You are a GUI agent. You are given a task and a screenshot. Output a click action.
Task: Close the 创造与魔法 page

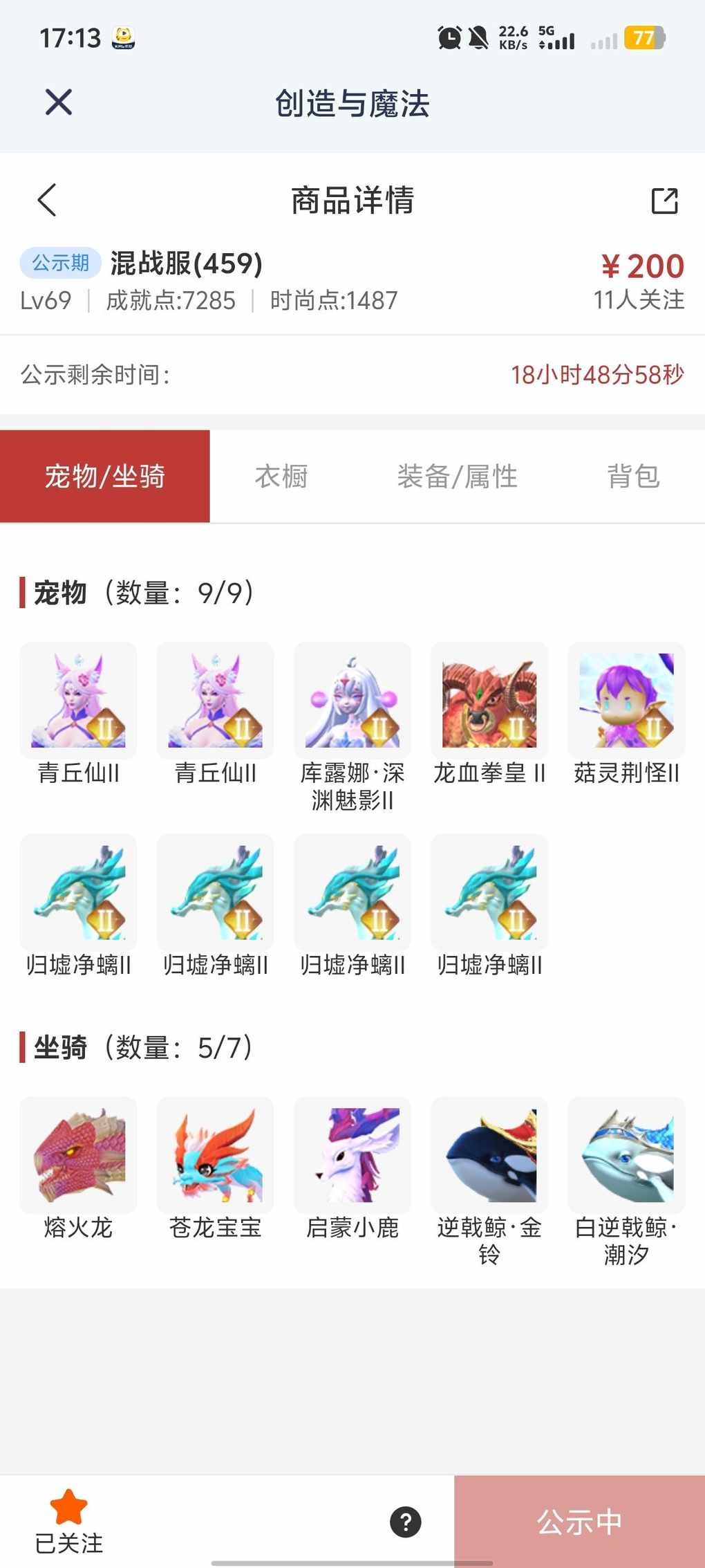point(59,102)
